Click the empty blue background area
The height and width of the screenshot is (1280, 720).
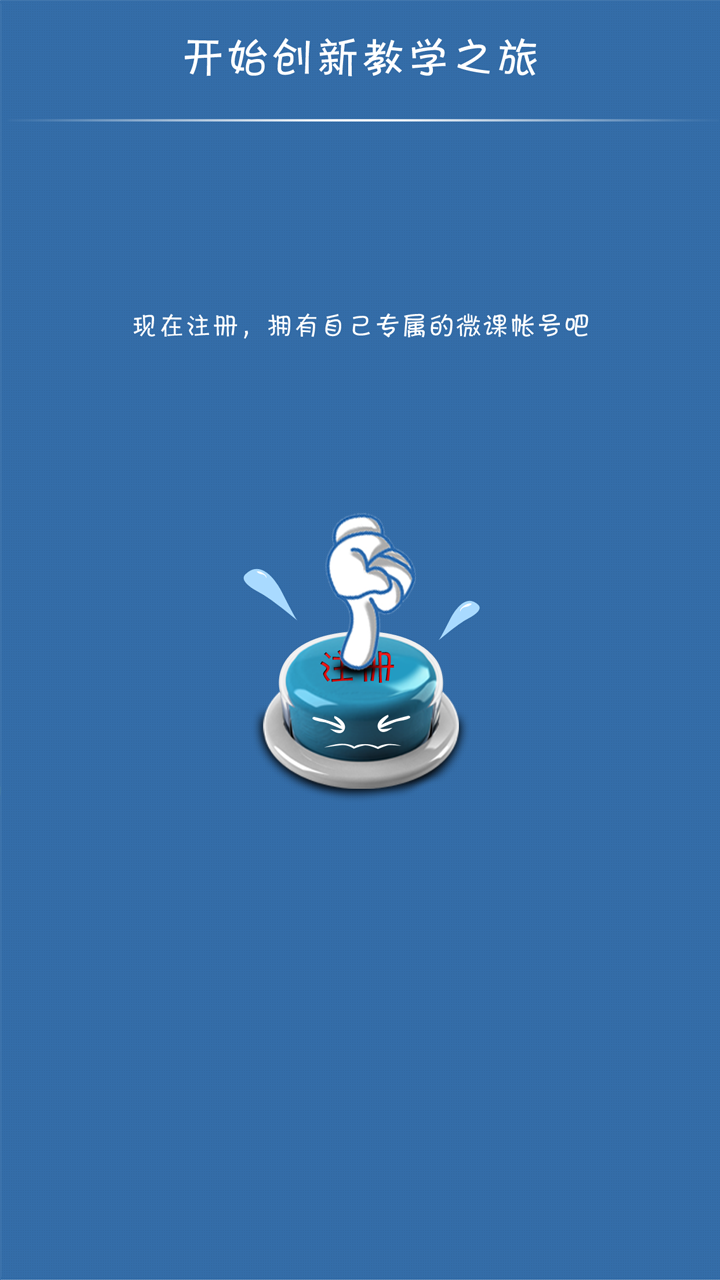pyautogui.click(x=360, y=1000)
